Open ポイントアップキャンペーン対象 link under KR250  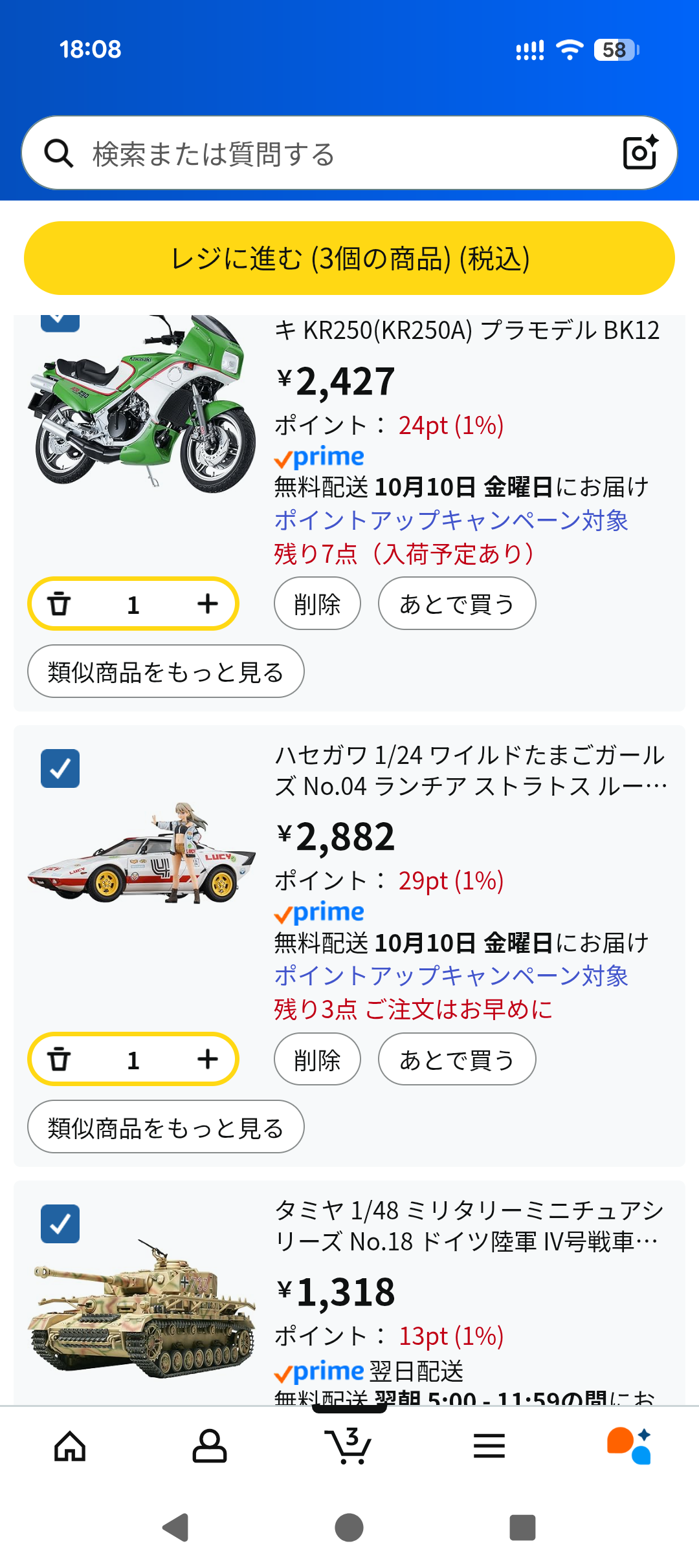point(451,521)
